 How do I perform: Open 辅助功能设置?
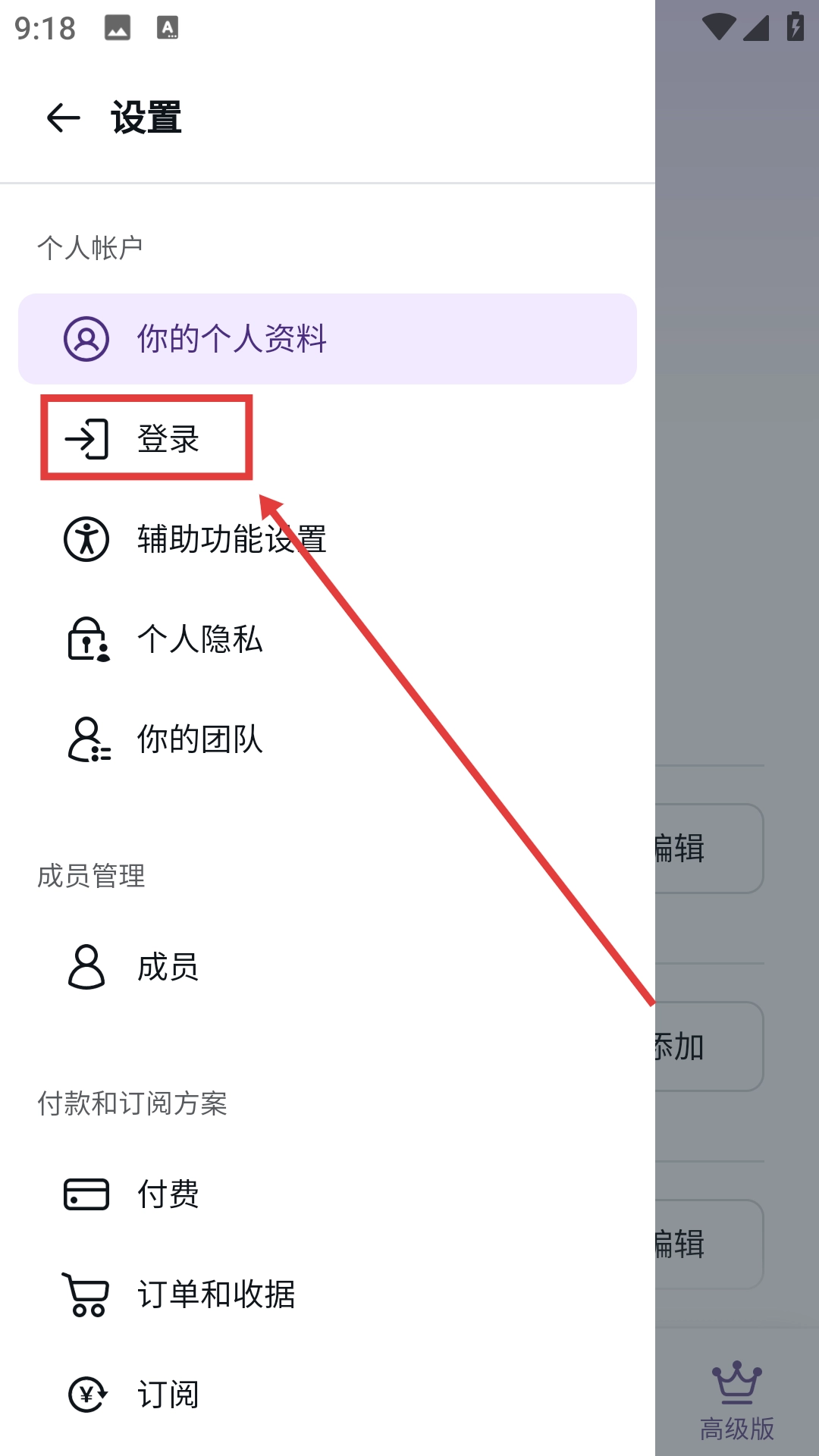pyautogui.click(x=328, y=539)
